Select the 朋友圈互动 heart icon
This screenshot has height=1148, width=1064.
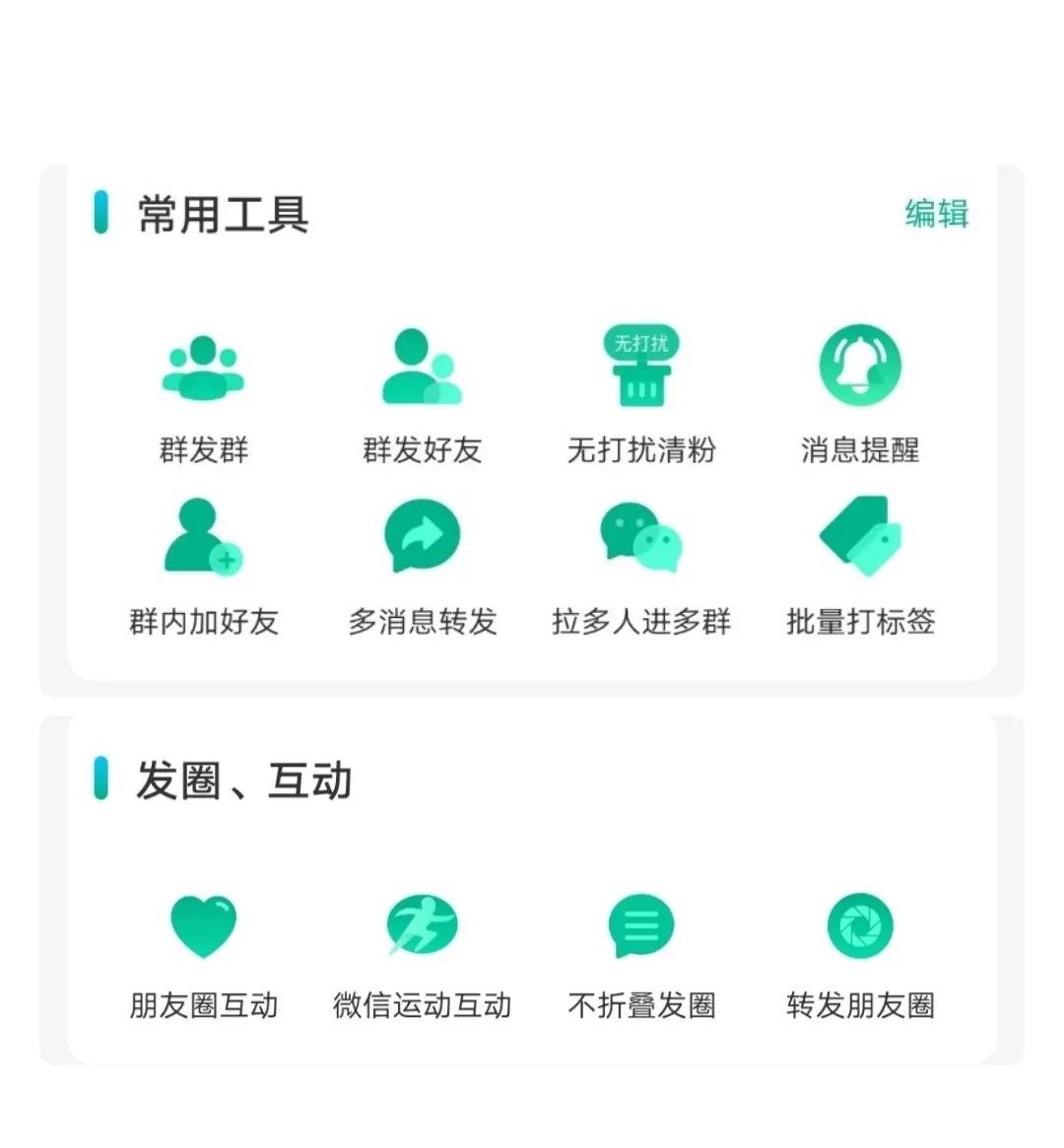click(x=202, y=924)
